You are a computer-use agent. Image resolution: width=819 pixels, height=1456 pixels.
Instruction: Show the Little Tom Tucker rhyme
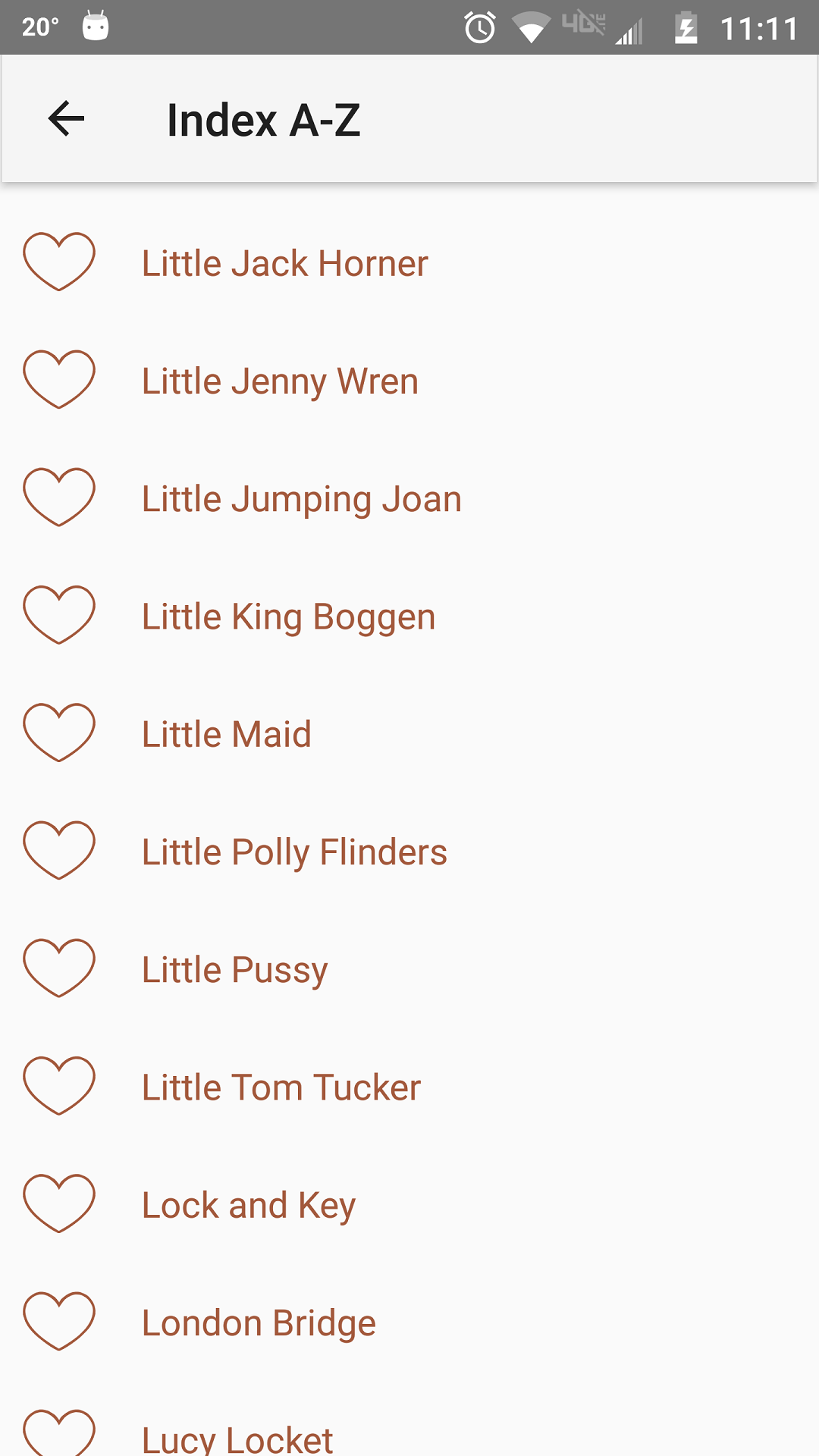pyautogui.click(x=281, y=1087)
